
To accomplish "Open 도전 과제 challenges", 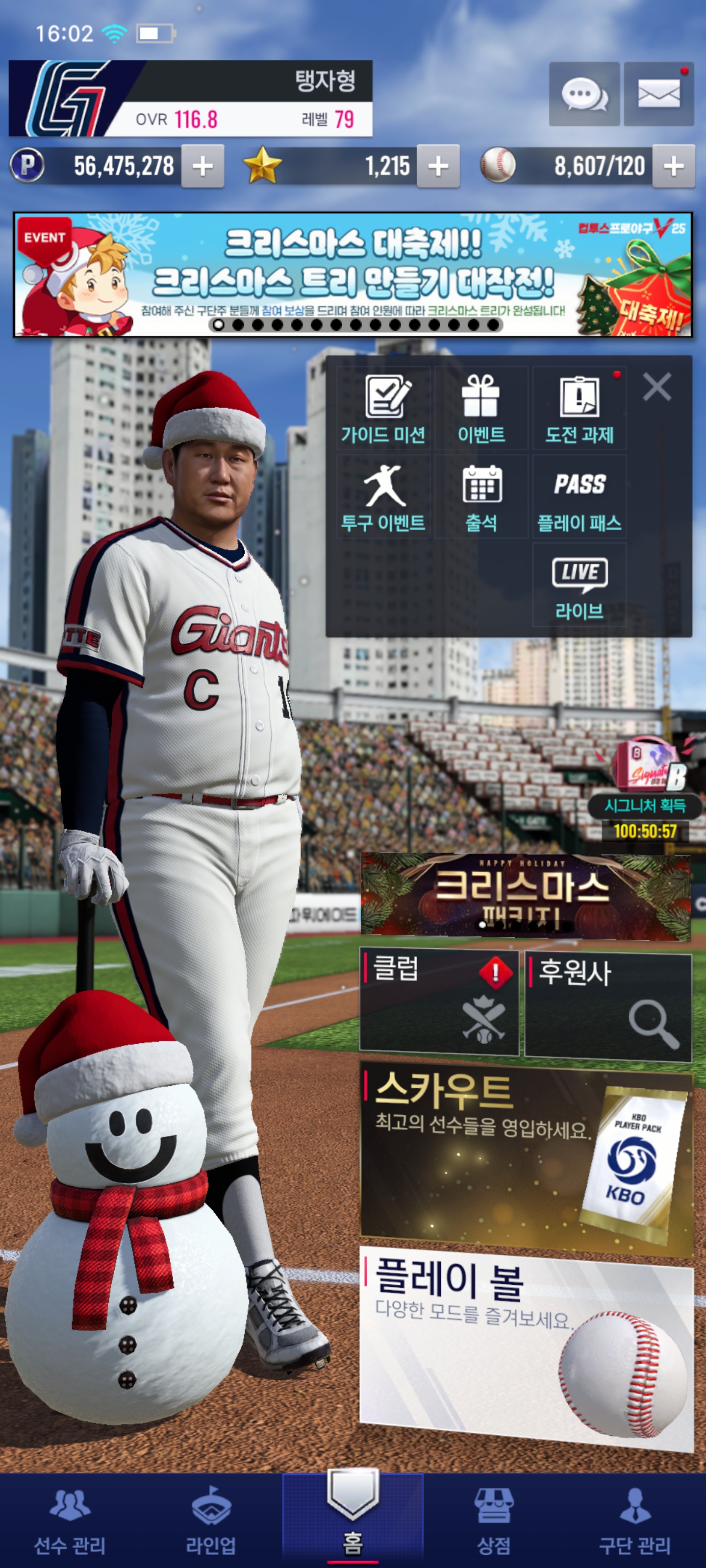I will tap(580, 409).
